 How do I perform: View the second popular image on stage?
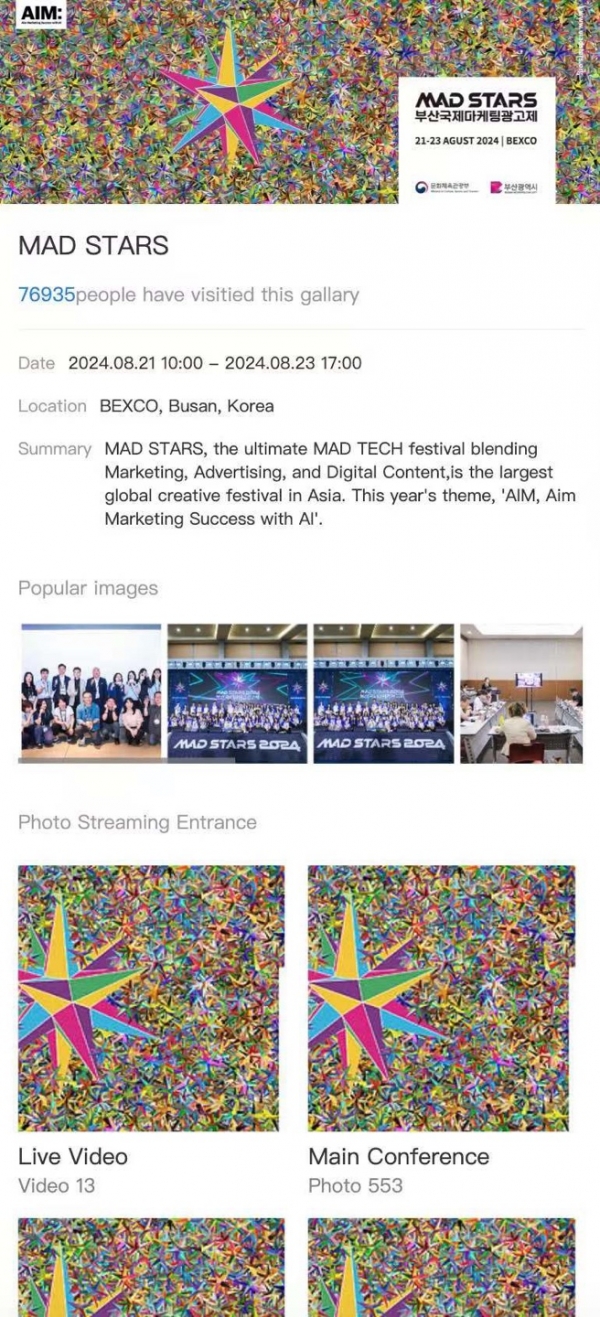click(x=237, y=694)
